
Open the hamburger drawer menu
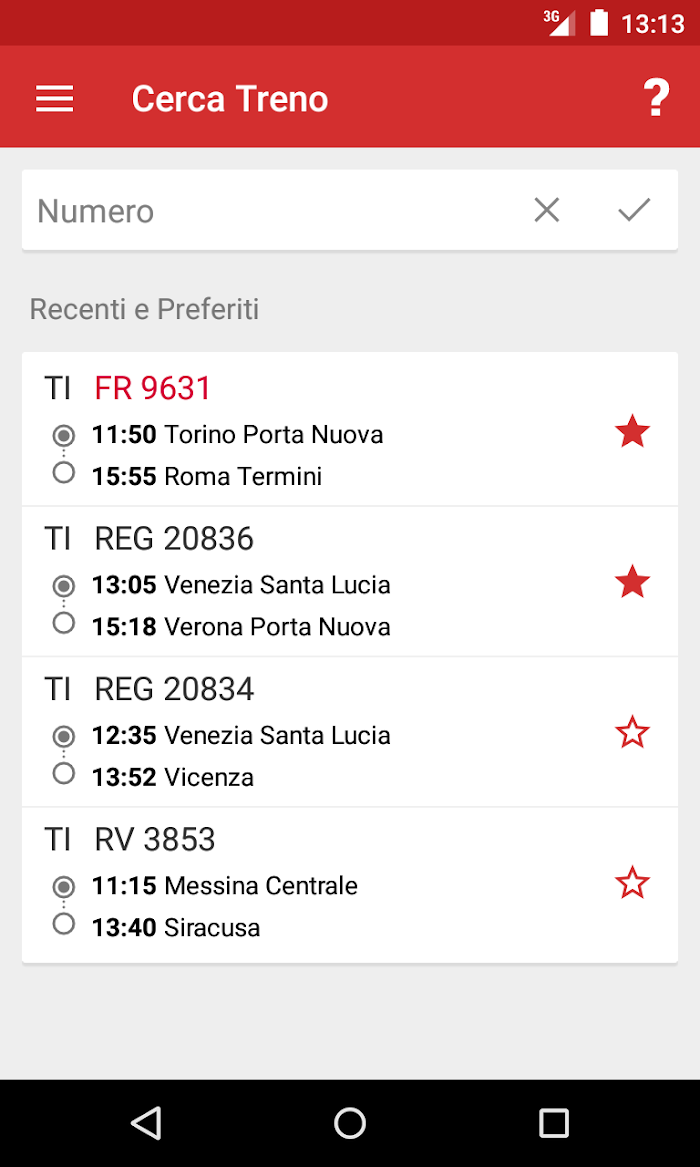point(54,98)
